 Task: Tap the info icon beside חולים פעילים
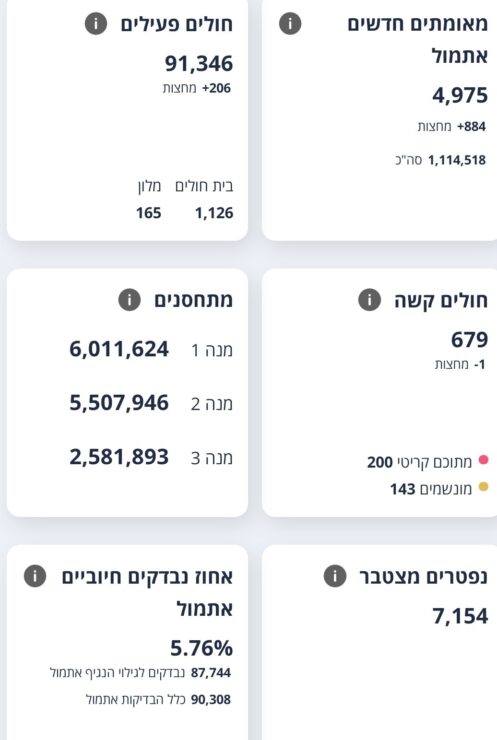pyautogui.click(x=96, y=24)
